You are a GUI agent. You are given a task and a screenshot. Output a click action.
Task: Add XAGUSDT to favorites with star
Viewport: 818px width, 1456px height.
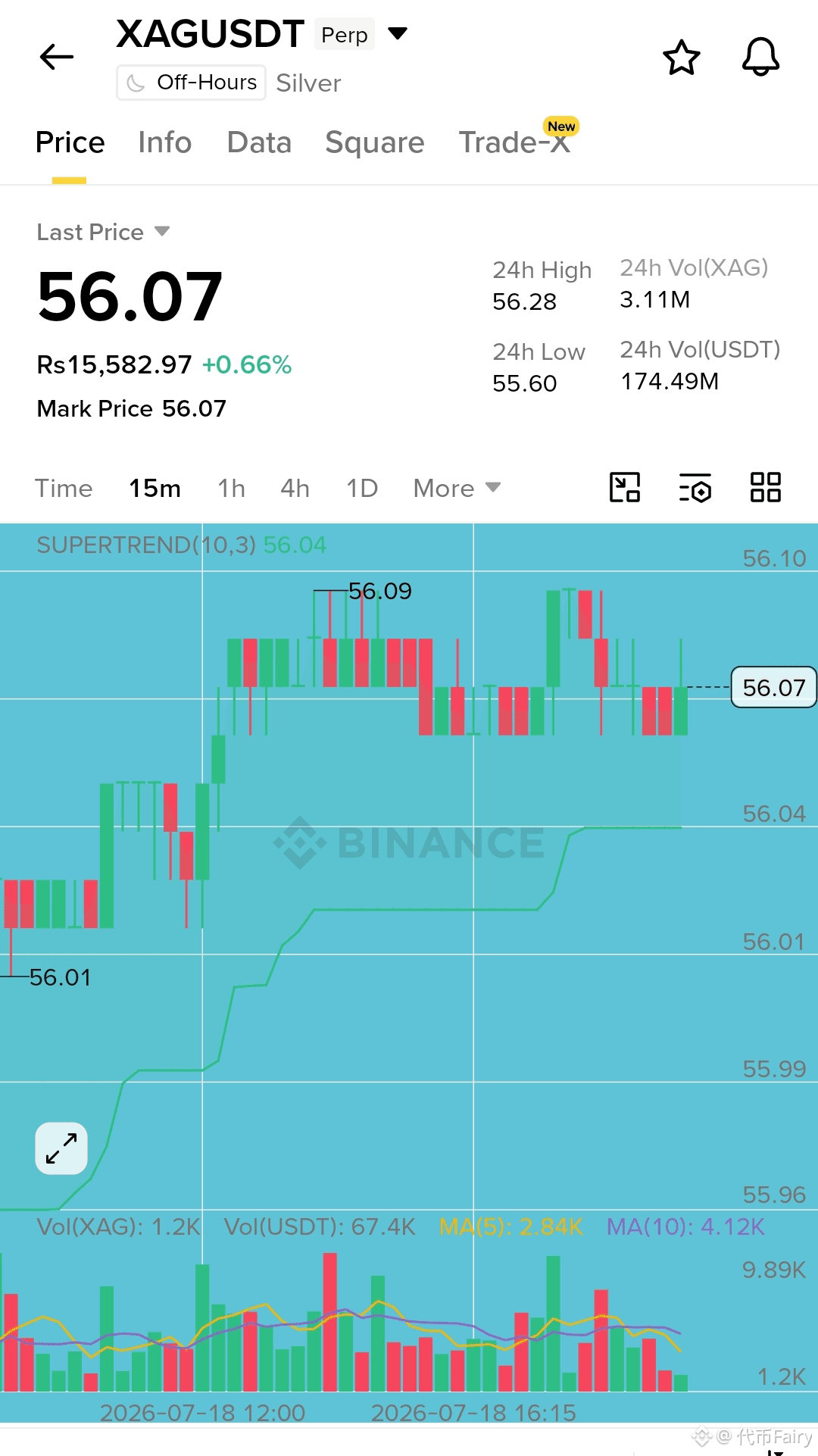coord(682,58)
